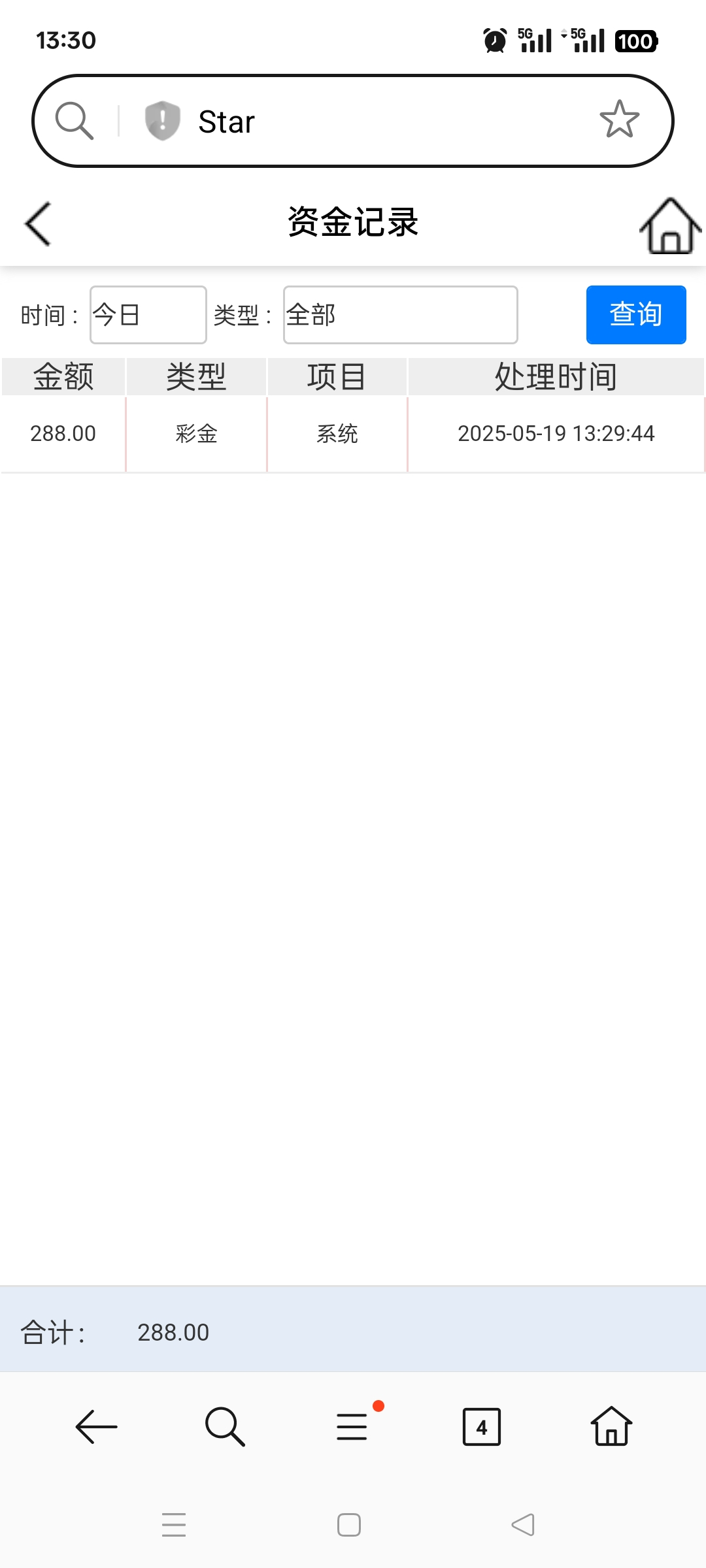Open the browser menu with red dot
The height and width of the screenshot is (1568, 706).
point(353,1426)
